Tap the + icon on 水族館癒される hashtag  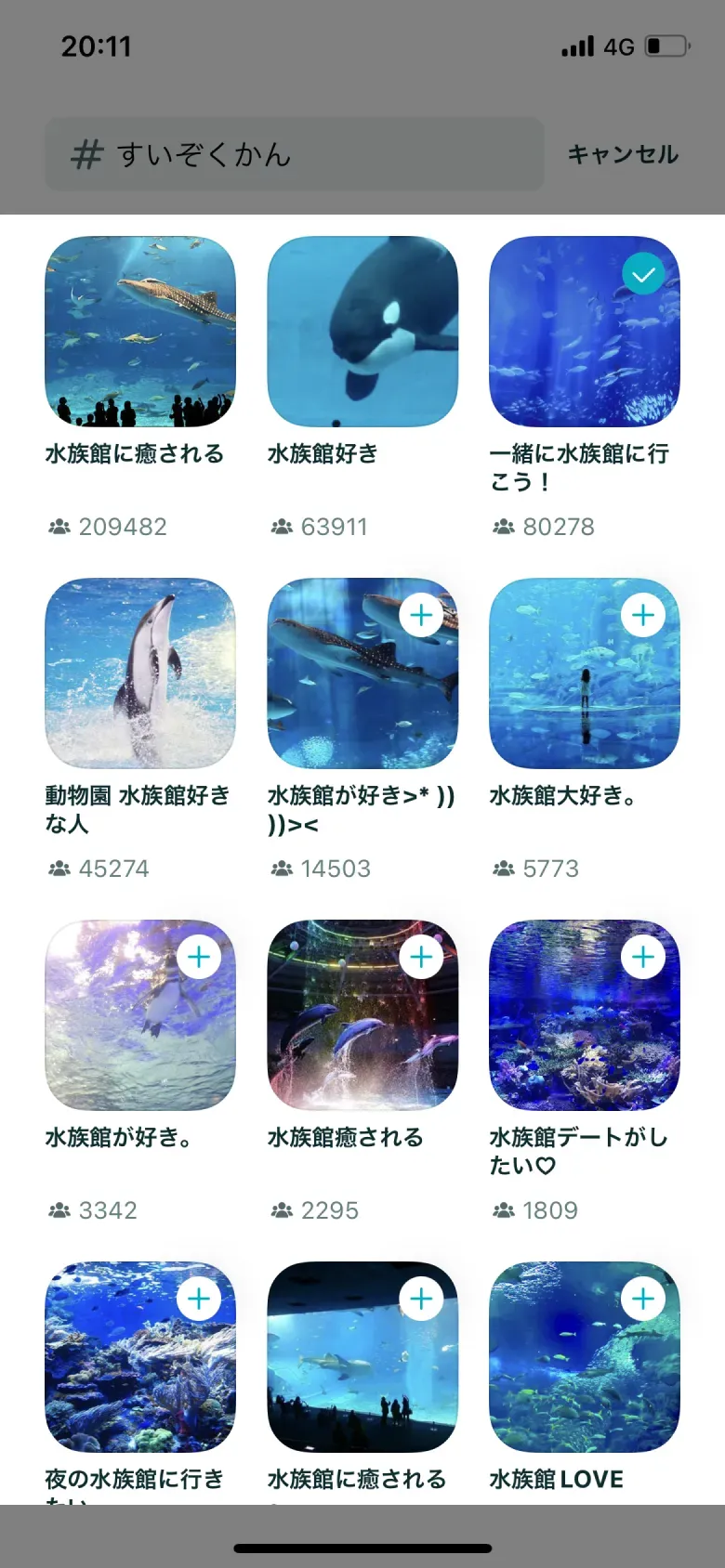(x=421, y=956)
